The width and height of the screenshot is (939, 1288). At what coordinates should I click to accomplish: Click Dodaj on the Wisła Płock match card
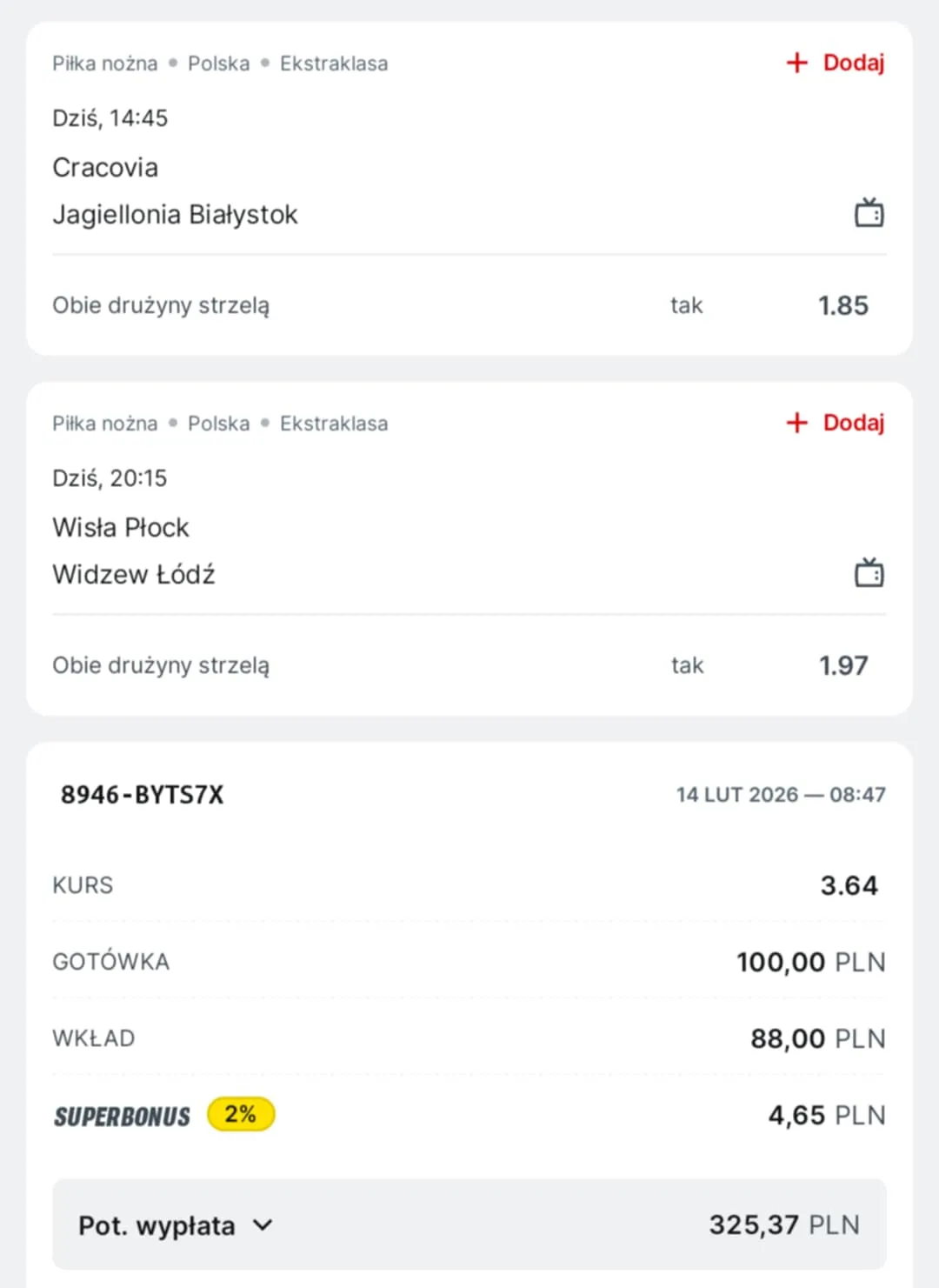(852, 423)
